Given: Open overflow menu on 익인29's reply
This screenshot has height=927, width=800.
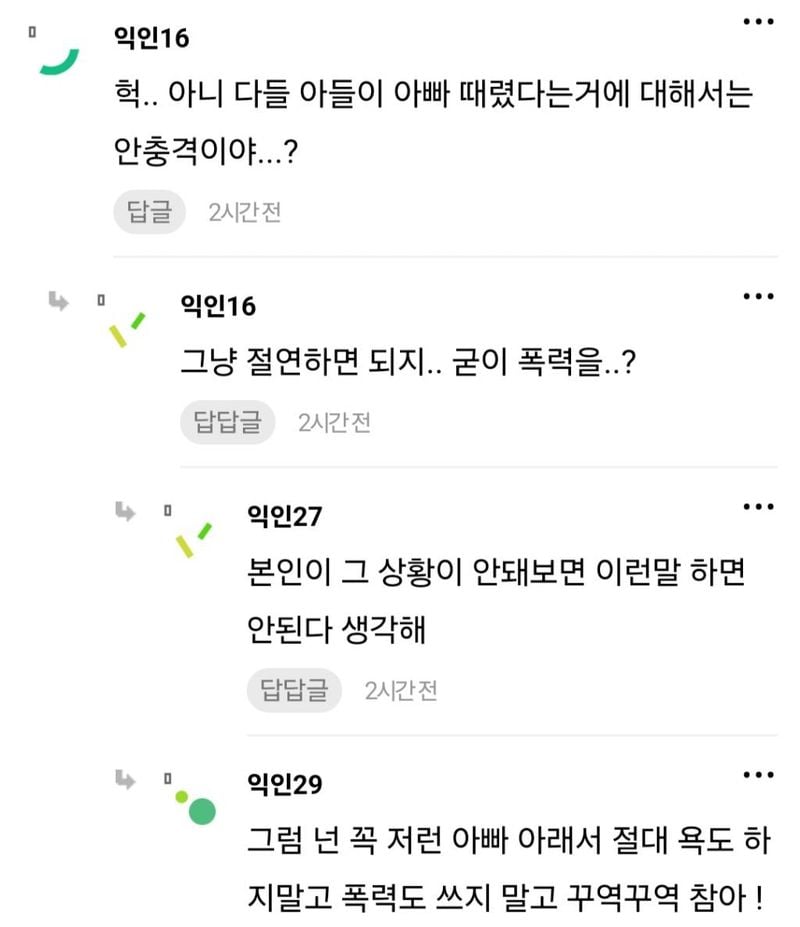Looking at the screenshot, I should (758, 775).
